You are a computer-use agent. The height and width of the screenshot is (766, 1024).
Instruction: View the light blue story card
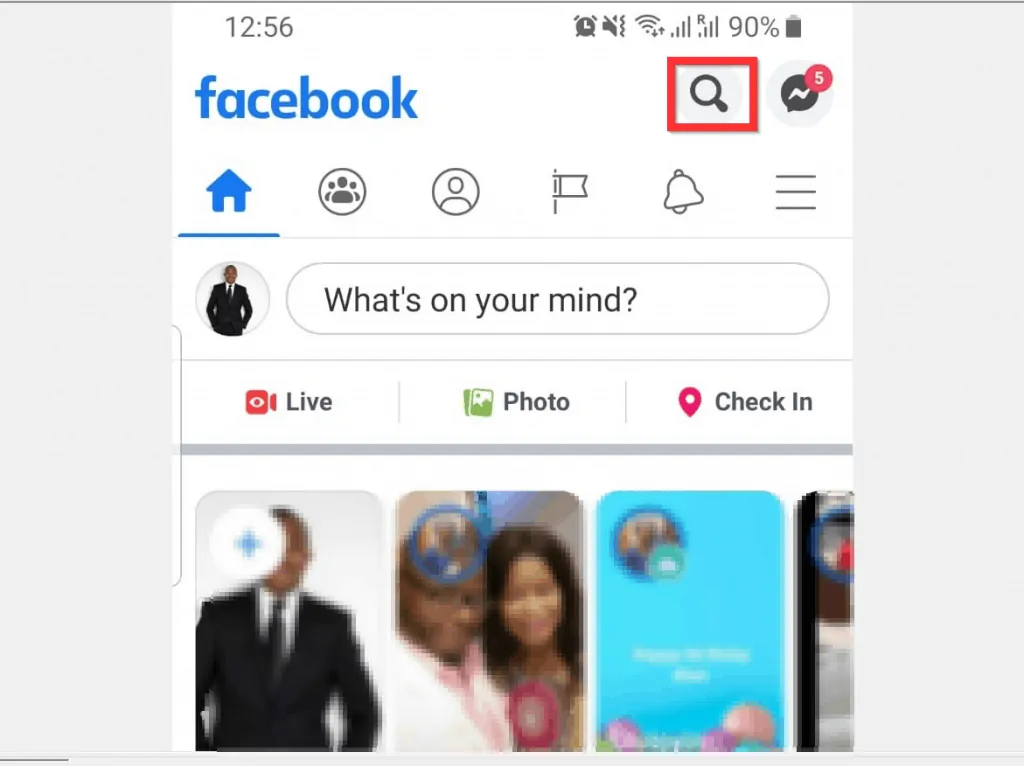click(689, 620)
